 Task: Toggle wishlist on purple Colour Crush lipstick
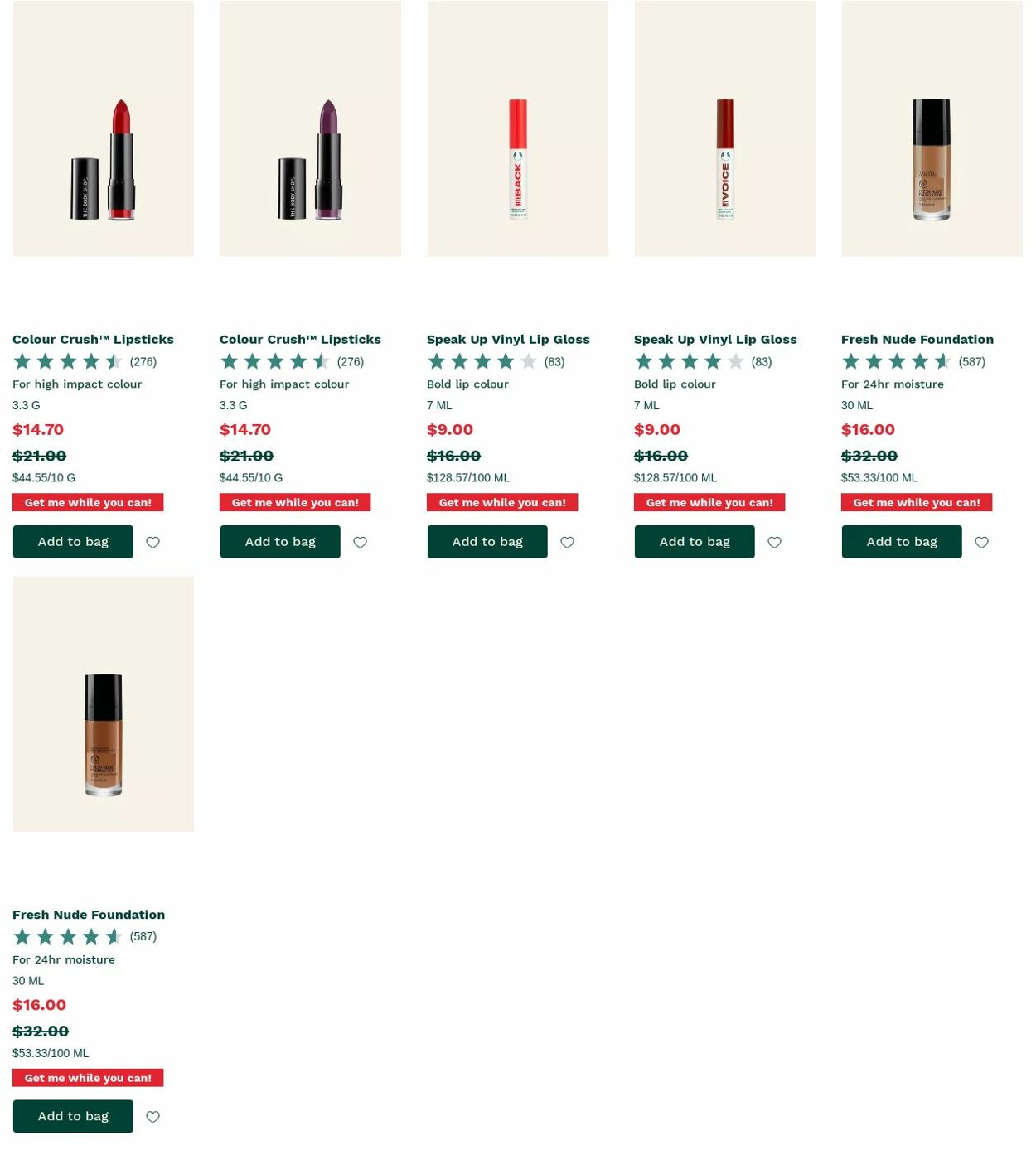point(360,542)
